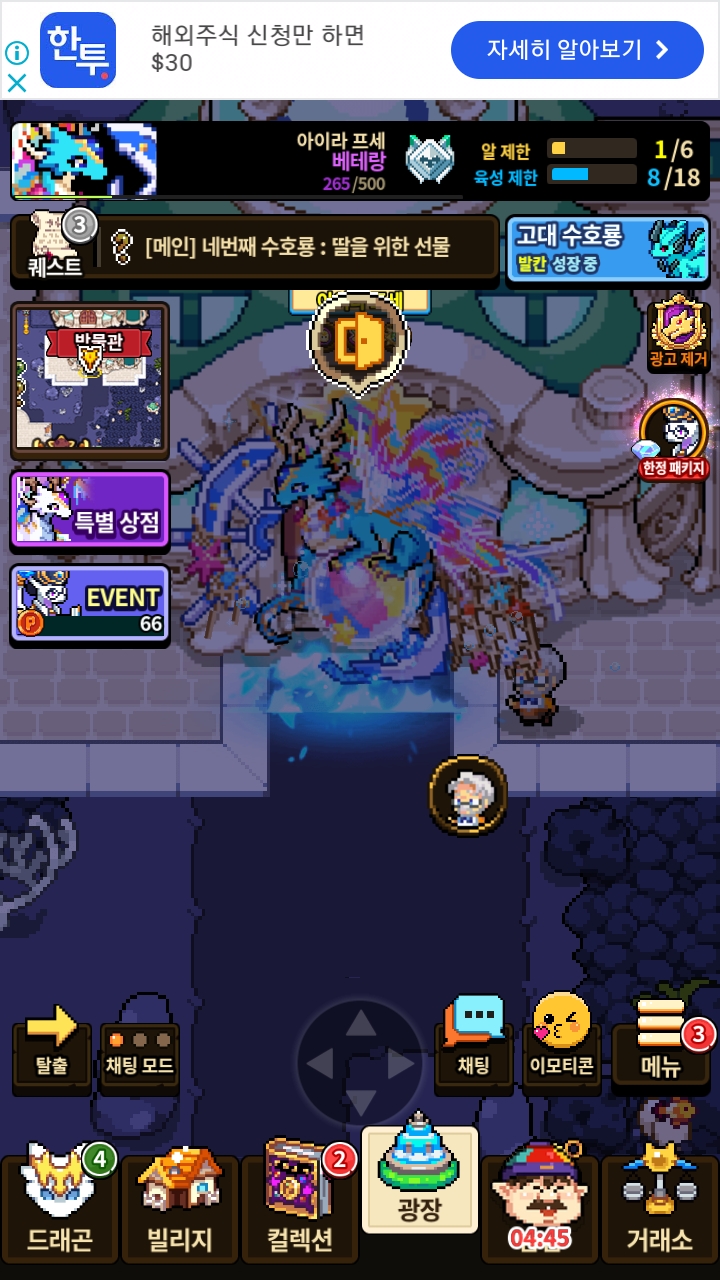Tap the 자세히 알아보기 ad button
The width and height of the screenshot is (720, 1280).
coord(577,50)
